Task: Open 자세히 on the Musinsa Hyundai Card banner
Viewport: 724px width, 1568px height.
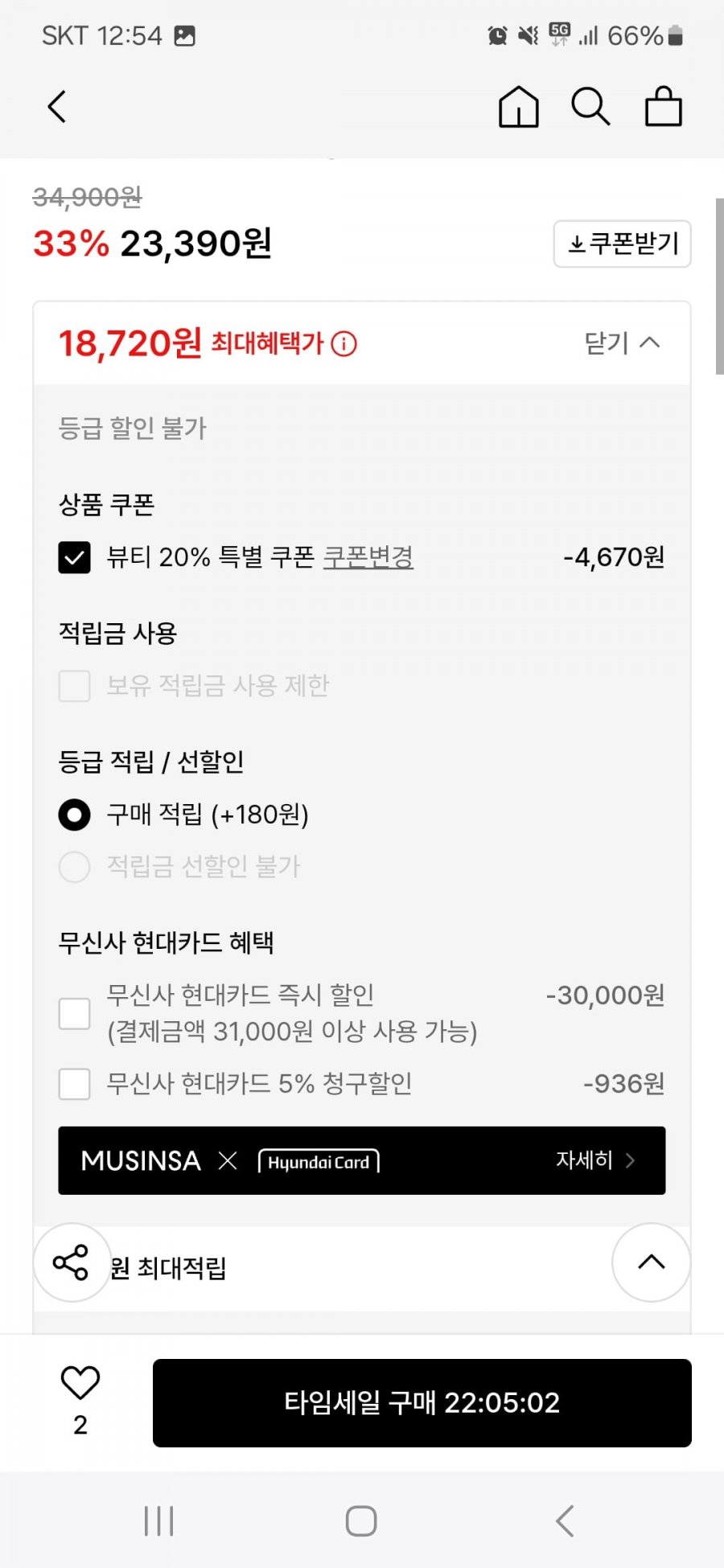Action: (595, 1160)
